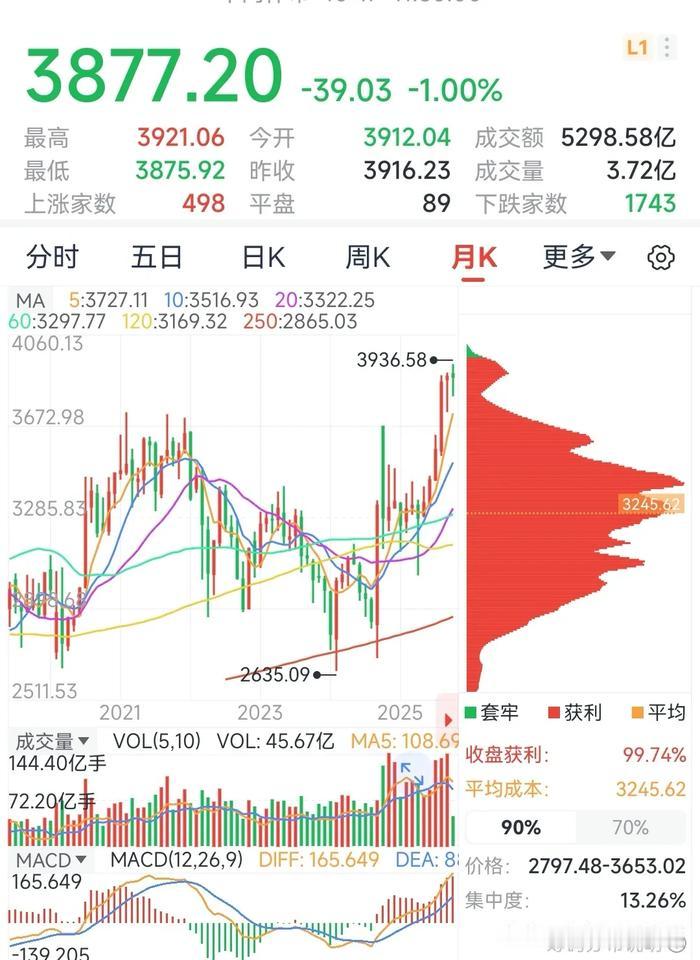Select the 五日 chart tab
This screenshot has width=700, height=960.
pos(157,257)
